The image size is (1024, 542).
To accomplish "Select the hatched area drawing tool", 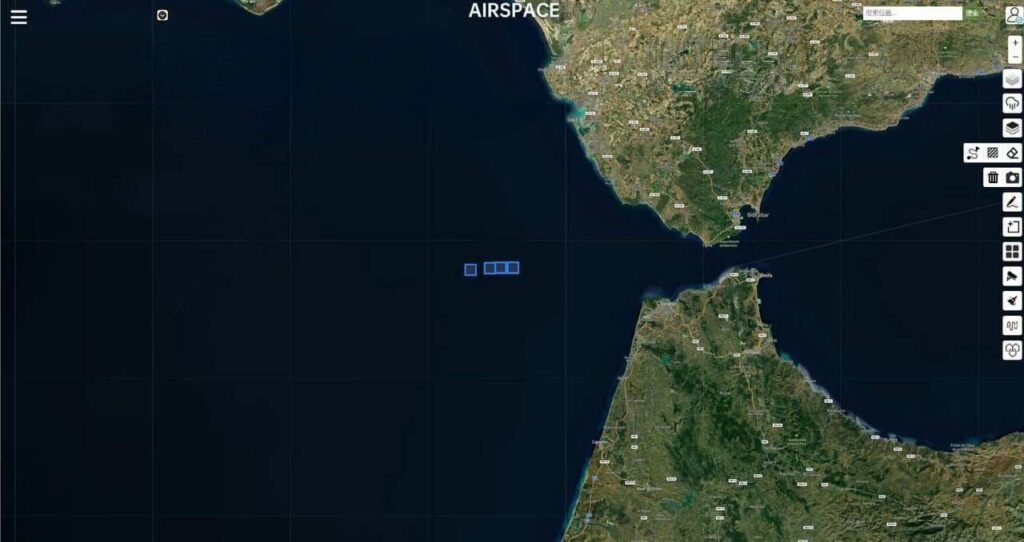I will pos(993,153).
